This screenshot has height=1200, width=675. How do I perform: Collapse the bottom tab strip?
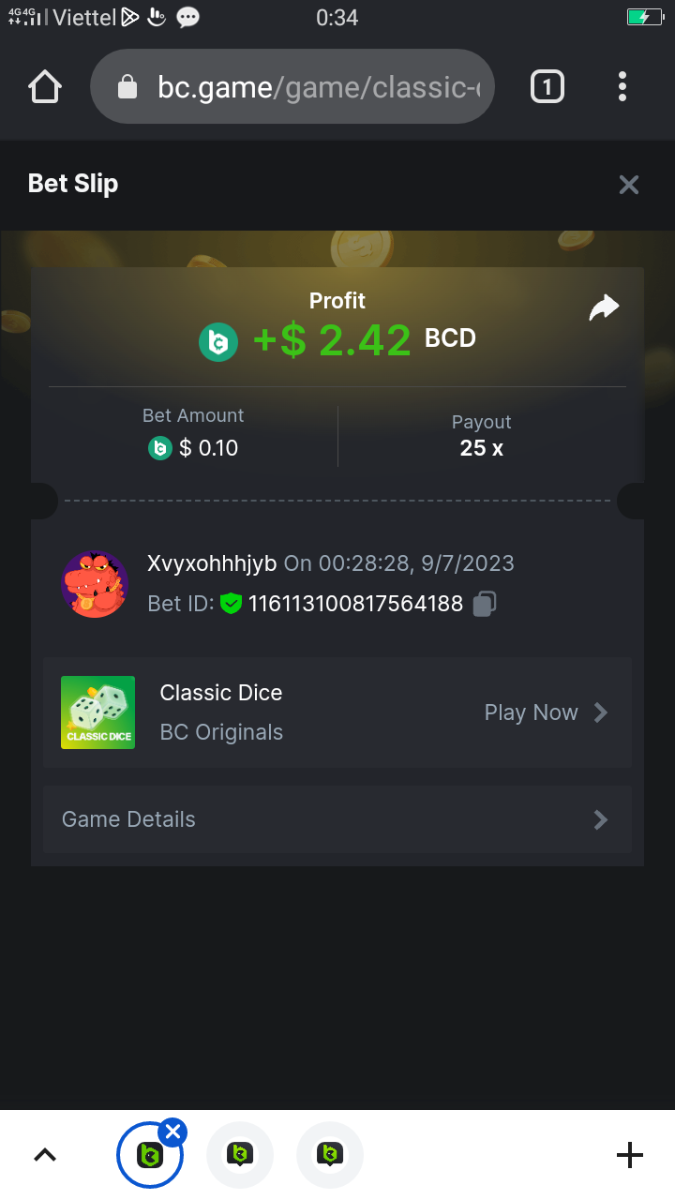(45, 1155)
